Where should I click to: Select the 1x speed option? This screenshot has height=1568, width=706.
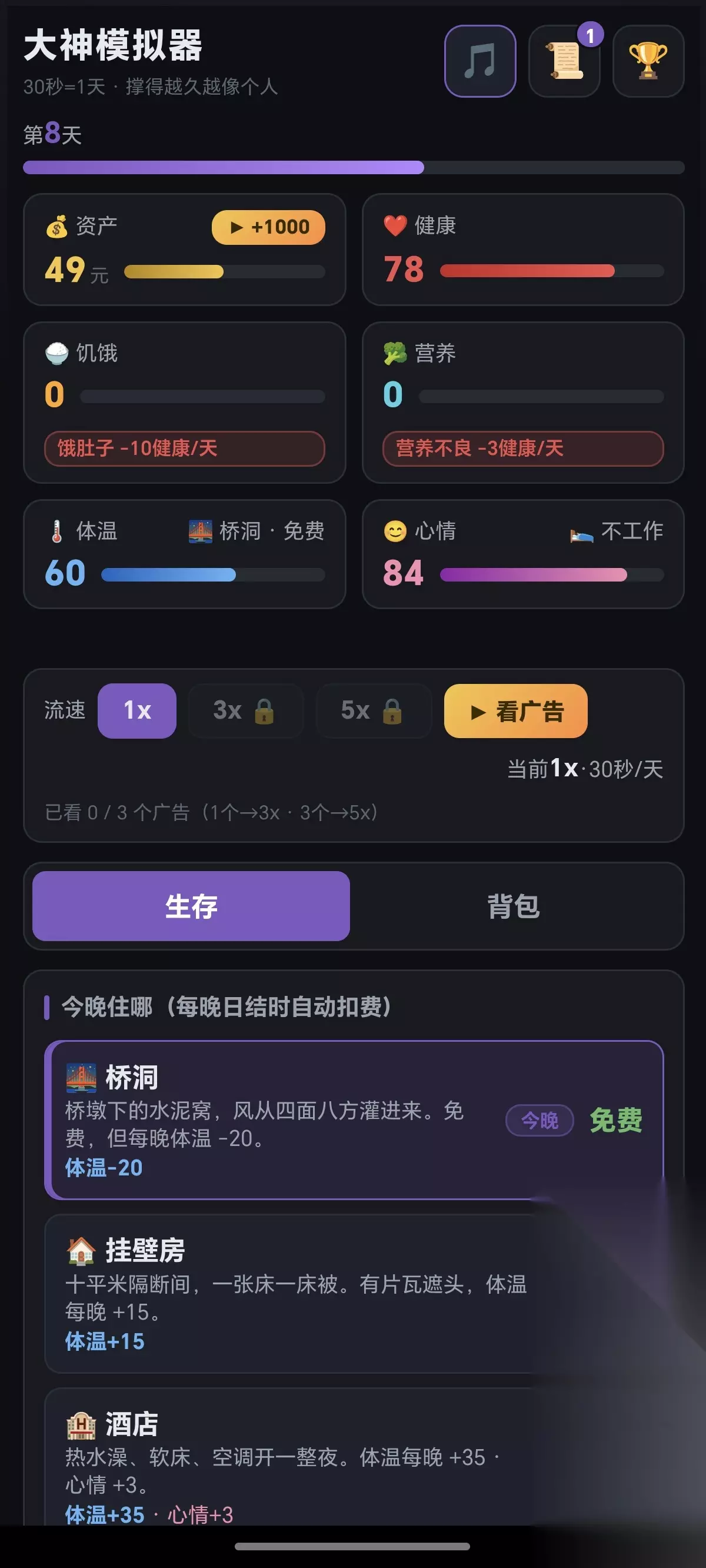[137, 710]
